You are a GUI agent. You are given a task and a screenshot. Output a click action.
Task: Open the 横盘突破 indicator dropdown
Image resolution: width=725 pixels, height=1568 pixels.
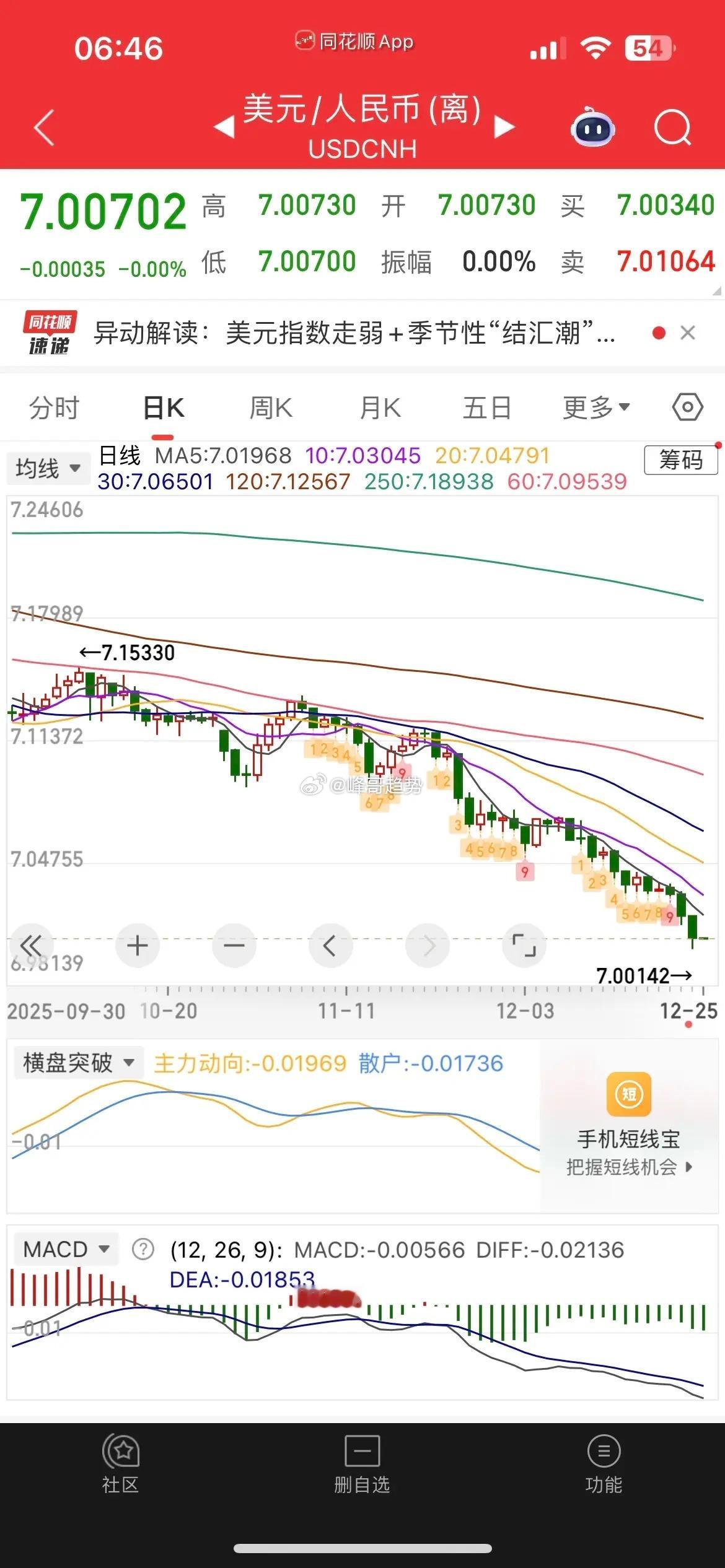point(74,1063)
